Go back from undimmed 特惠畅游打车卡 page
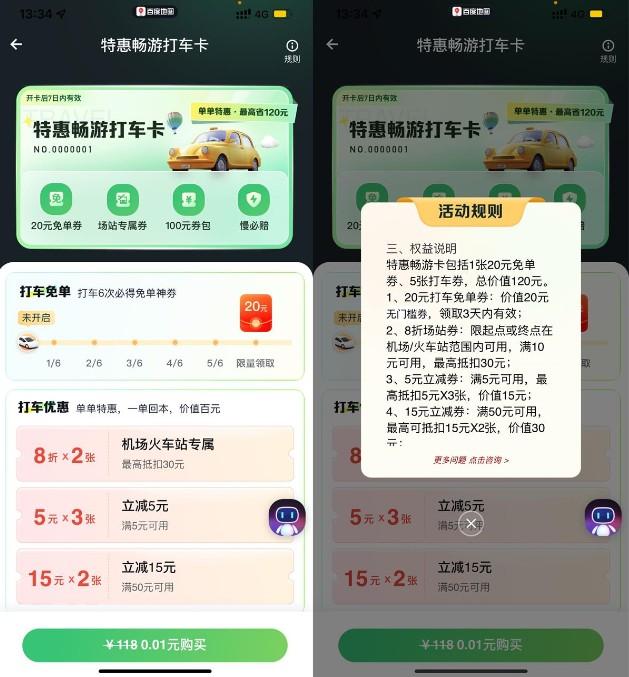Viewport: 629px width, 677px height. (16, 45)
